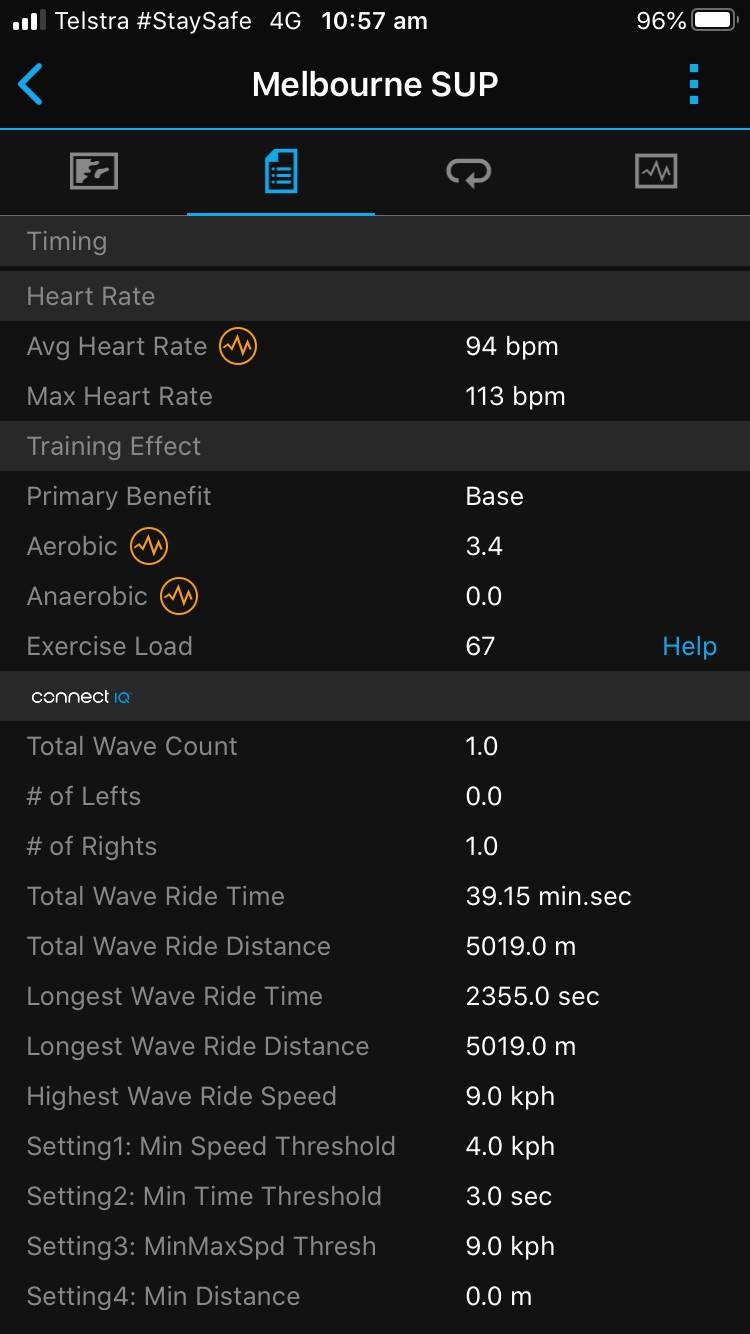The height and width of the screenshot is (1334, 750).
Task: Switch to the charts tab
Action: pos(656,172)
